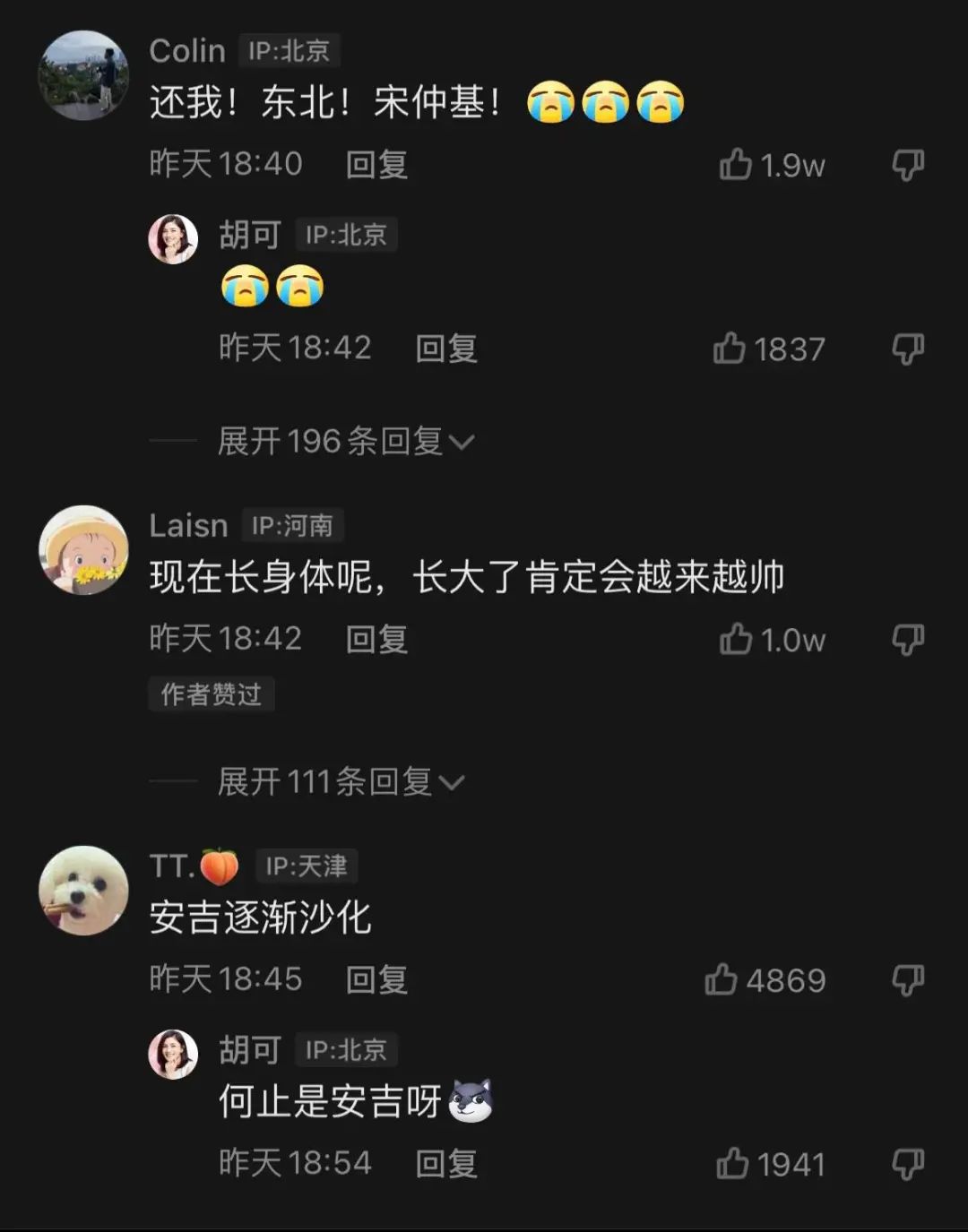This screenshot has width=968, height=1232.
Task: Like Colin's comment with 1.9w likes
Action: (736, 165)
